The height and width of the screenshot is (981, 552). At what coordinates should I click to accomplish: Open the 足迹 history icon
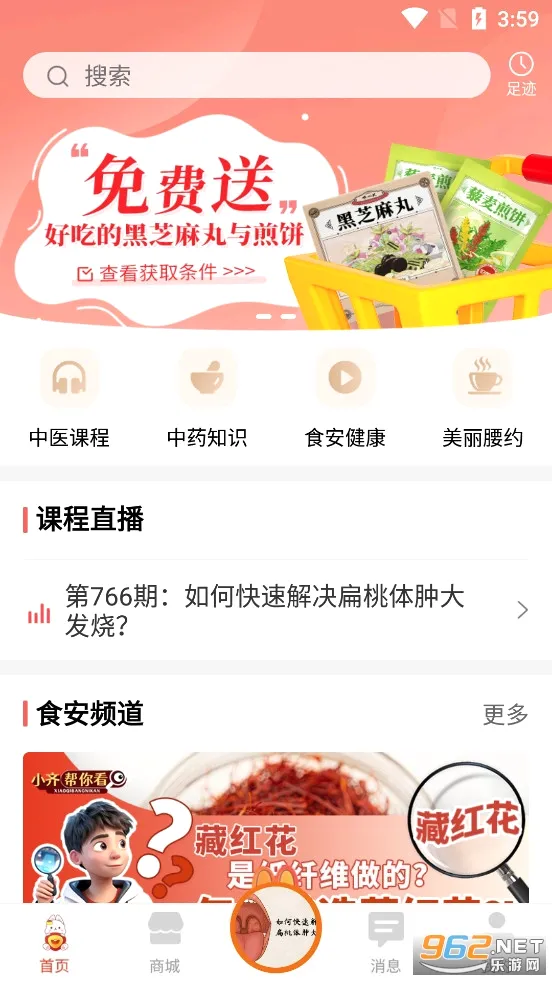pos(521,75)
